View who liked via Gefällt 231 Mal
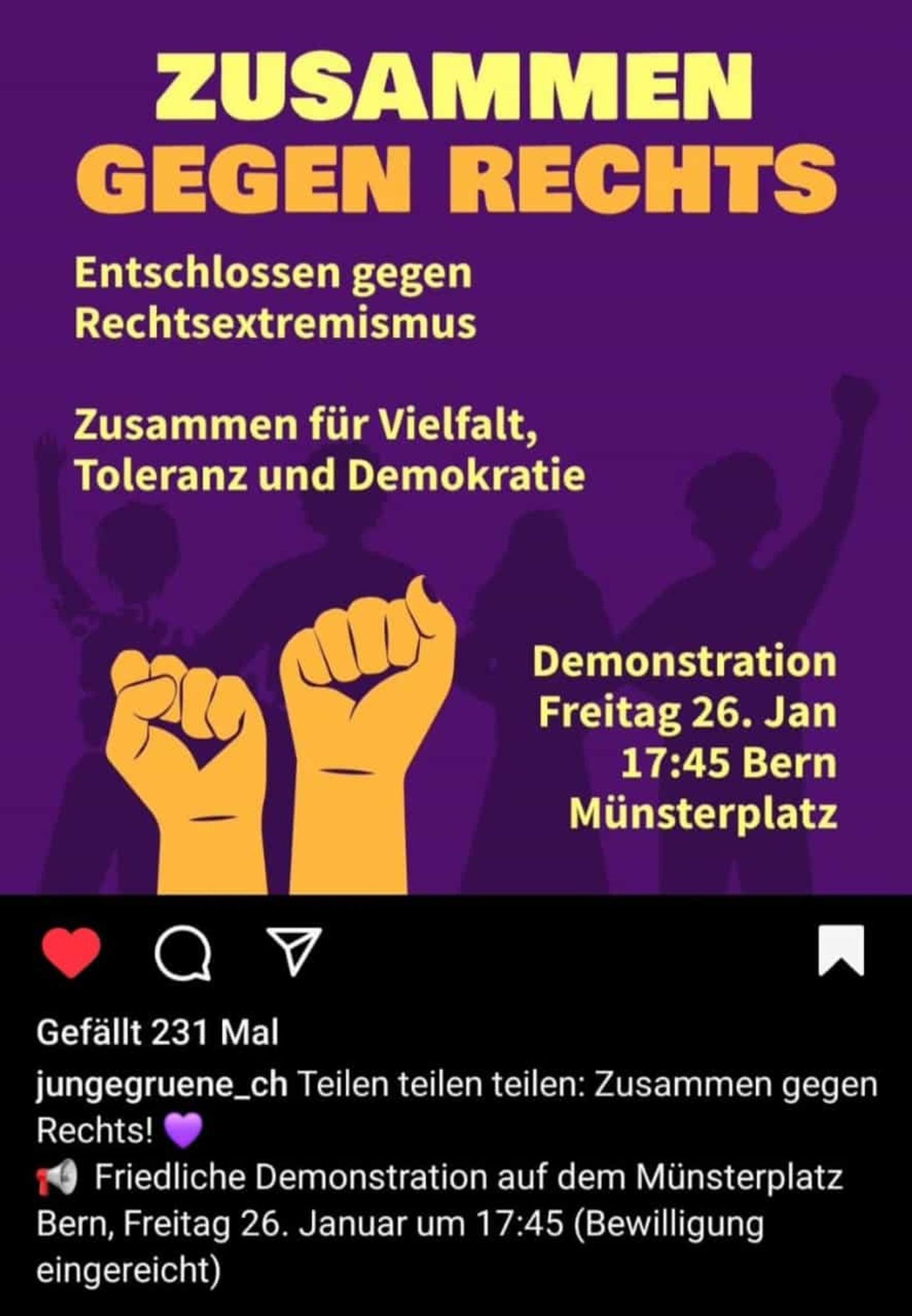 pos(158,1032)
